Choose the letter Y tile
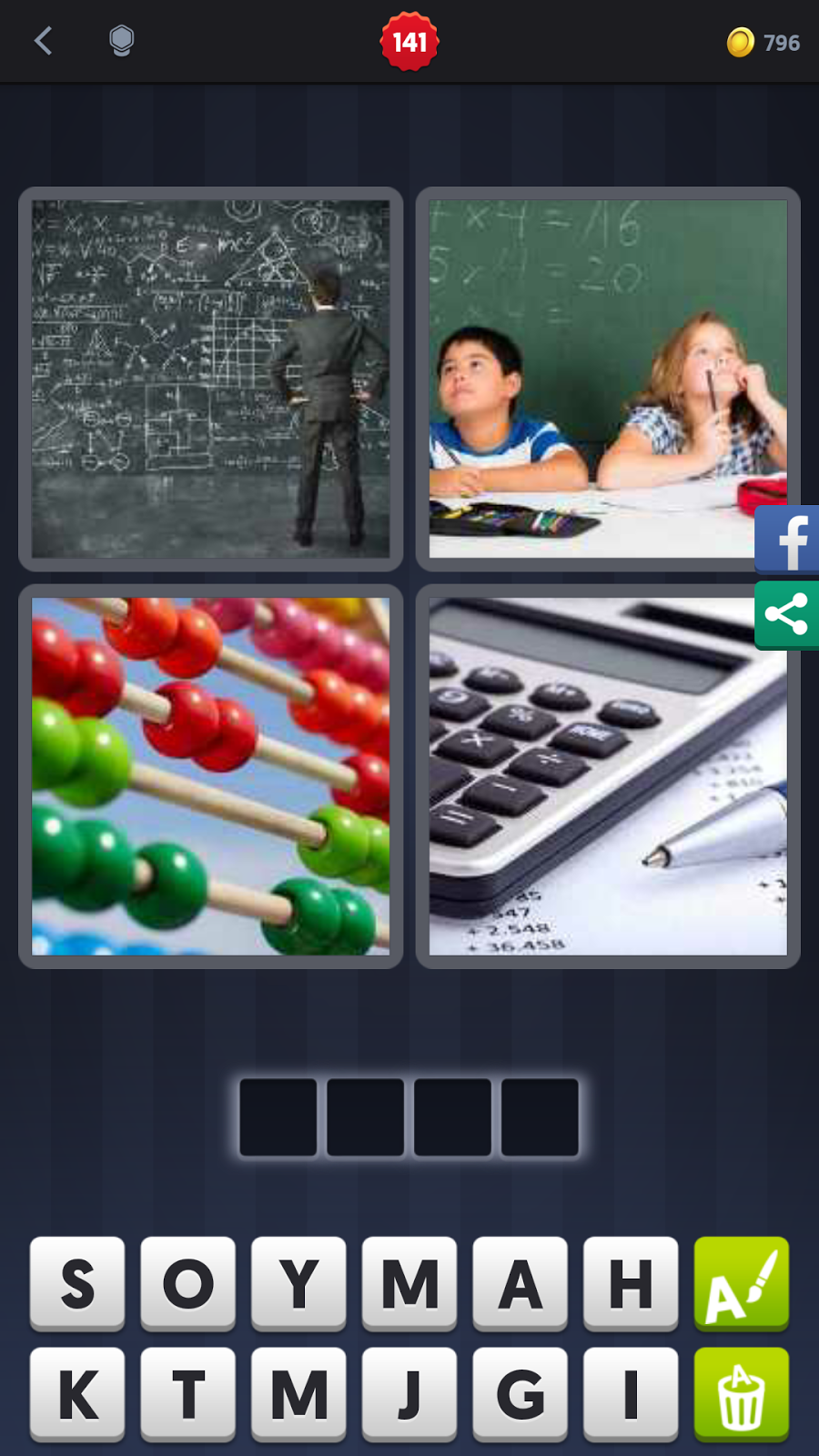This screenshot has height=1456, width=819. tap(298, 1283)
